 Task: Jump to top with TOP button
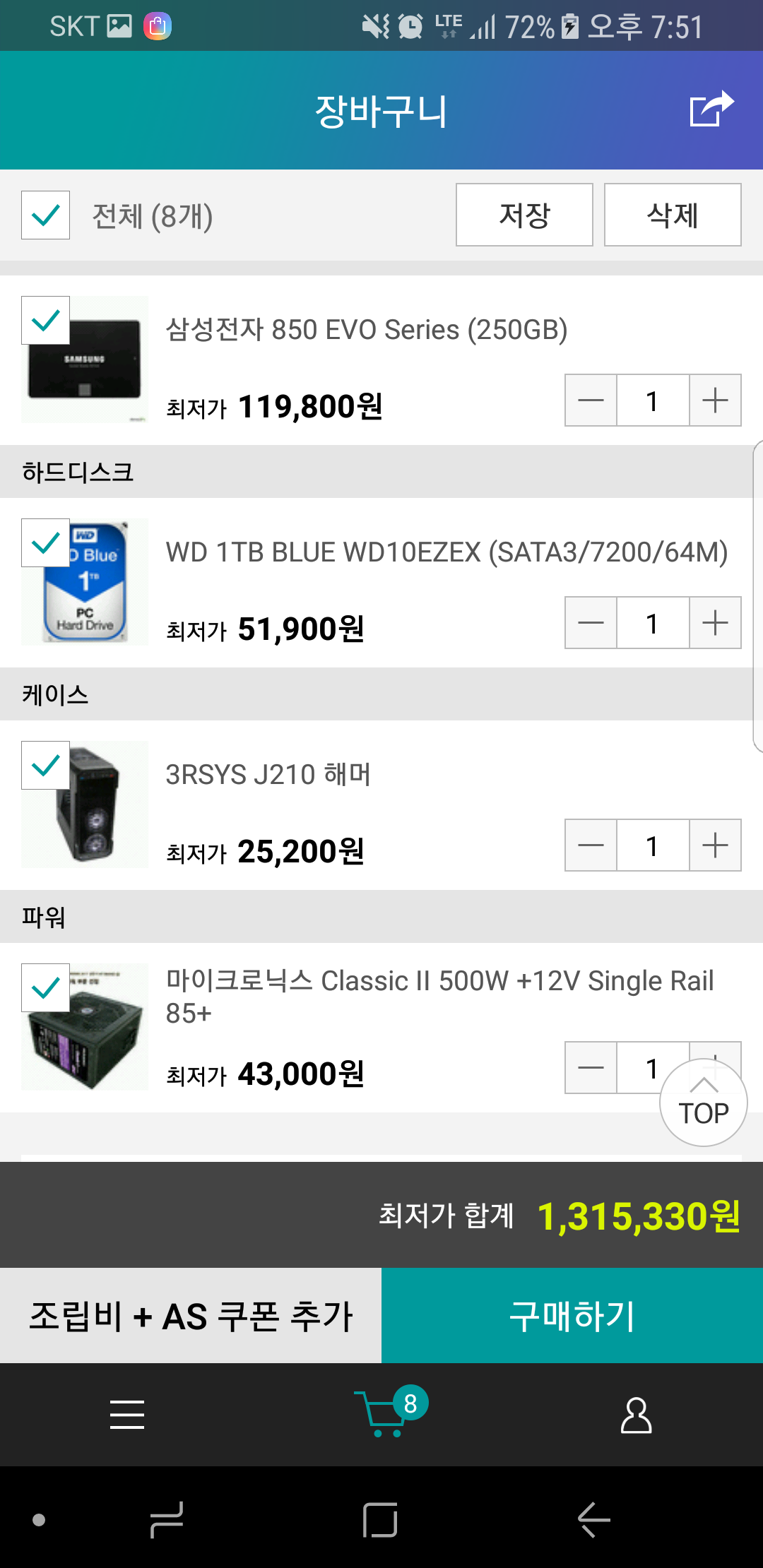pos(704,1103)
